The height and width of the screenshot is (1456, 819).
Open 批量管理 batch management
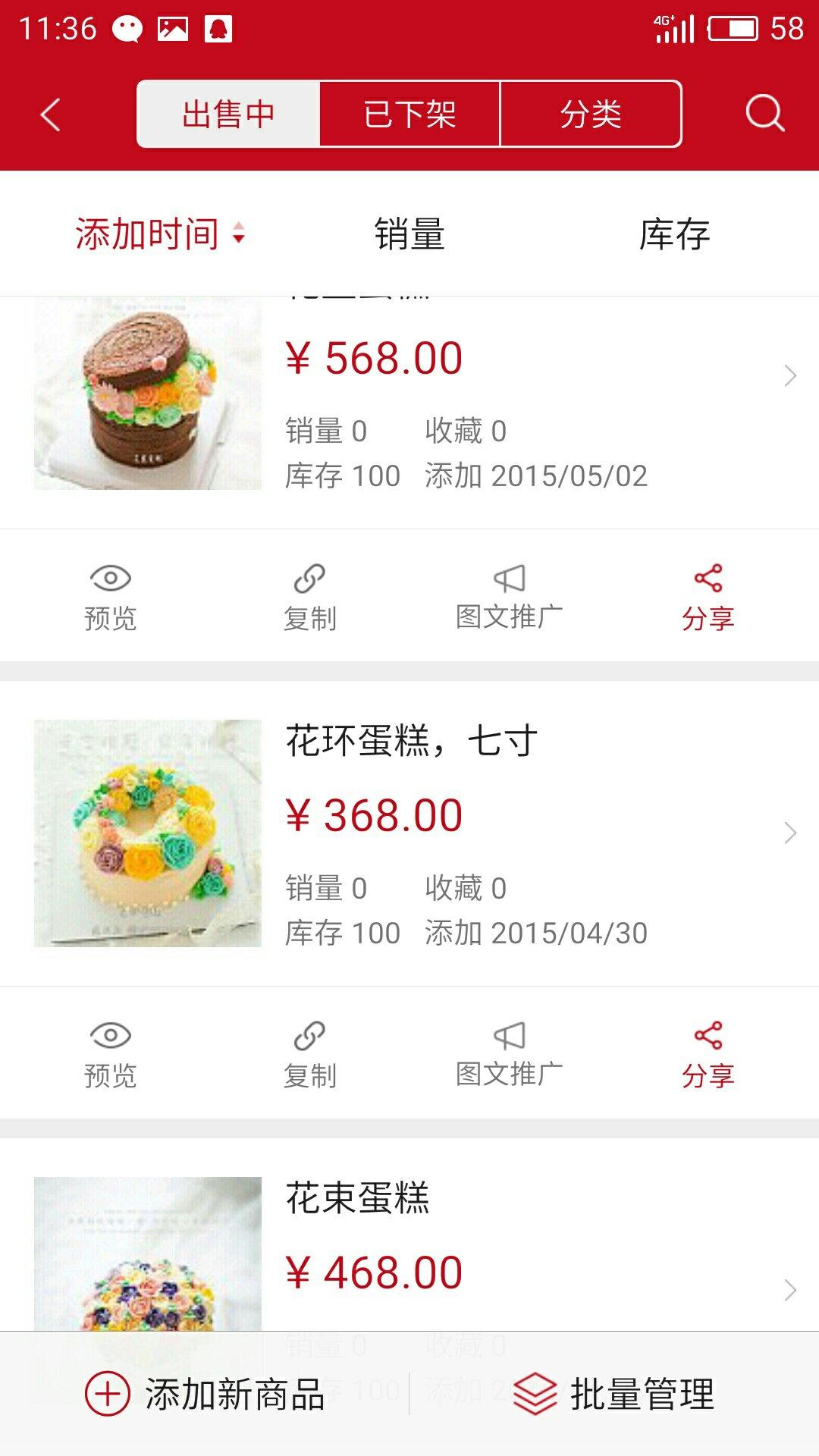click(614, 1394)
